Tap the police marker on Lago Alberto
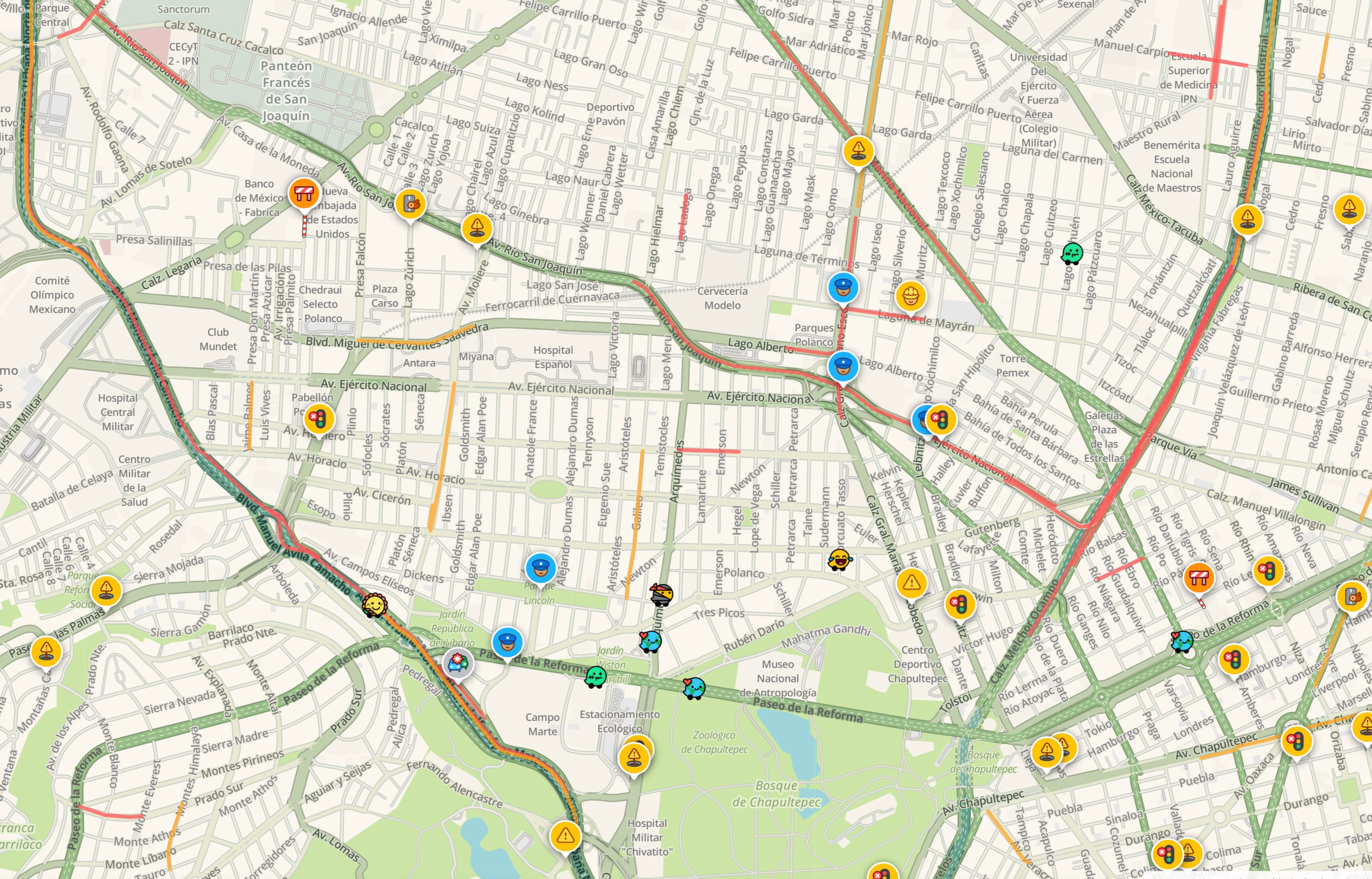This screenshot has height=879, width=1372. [x=843, y=366]
